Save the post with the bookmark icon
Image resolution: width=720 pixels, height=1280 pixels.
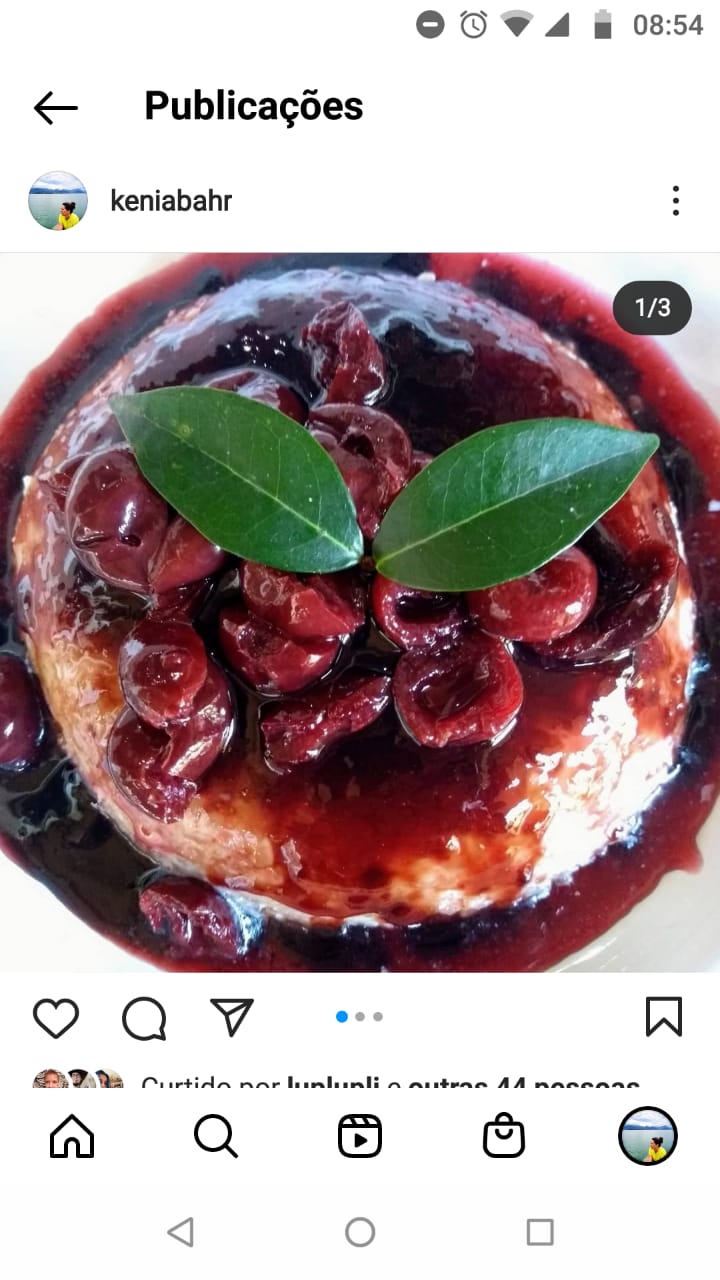pyautogui.click(x=663, y=1017)
